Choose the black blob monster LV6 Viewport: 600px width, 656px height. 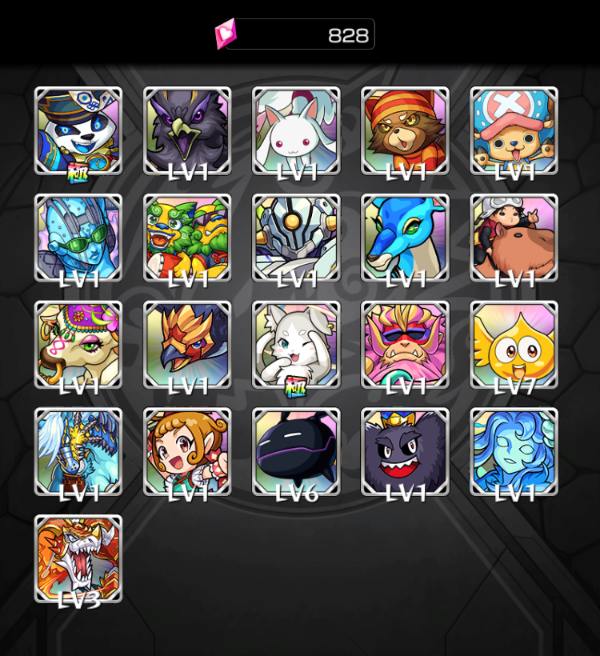point(296,452)
